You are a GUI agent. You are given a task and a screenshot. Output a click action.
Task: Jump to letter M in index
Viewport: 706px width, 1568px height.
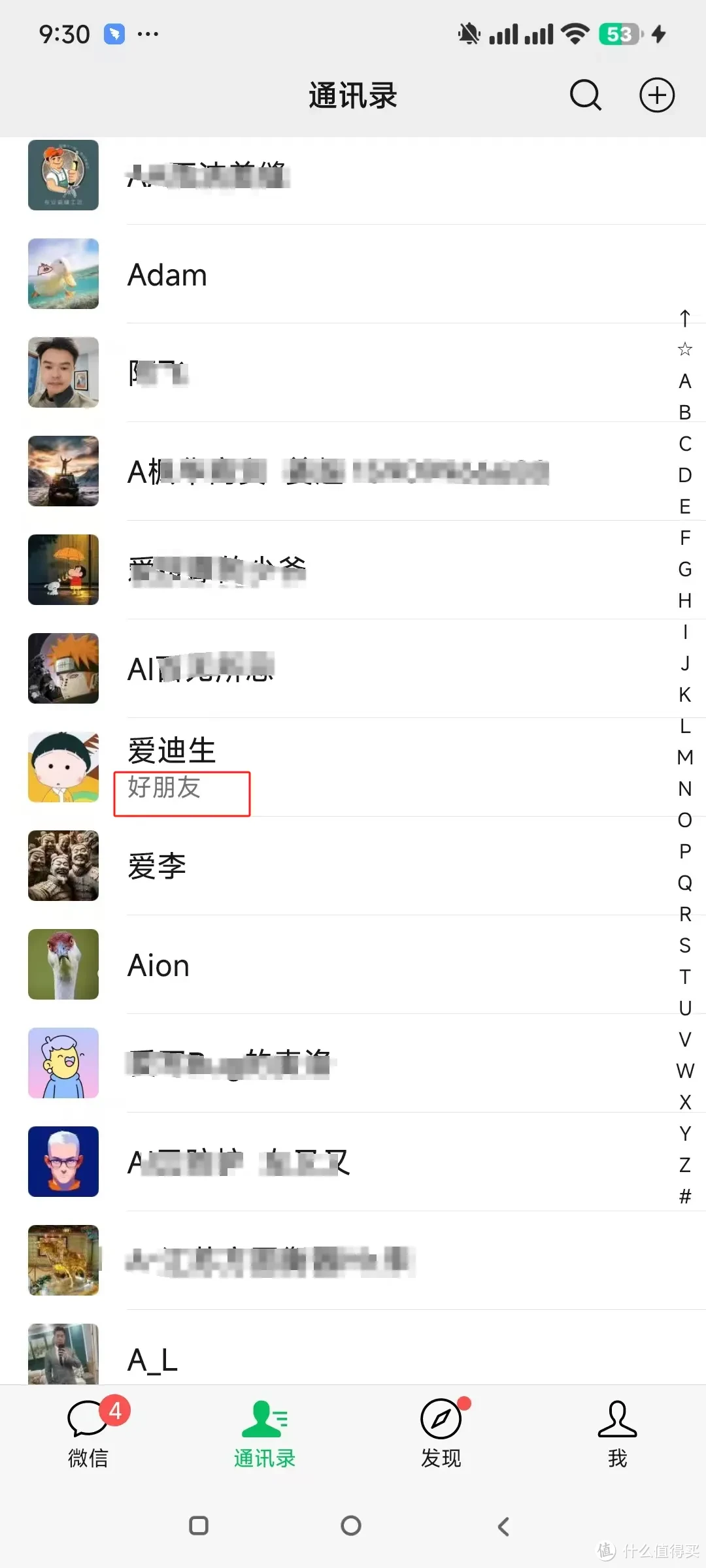[x=684, y=757]
